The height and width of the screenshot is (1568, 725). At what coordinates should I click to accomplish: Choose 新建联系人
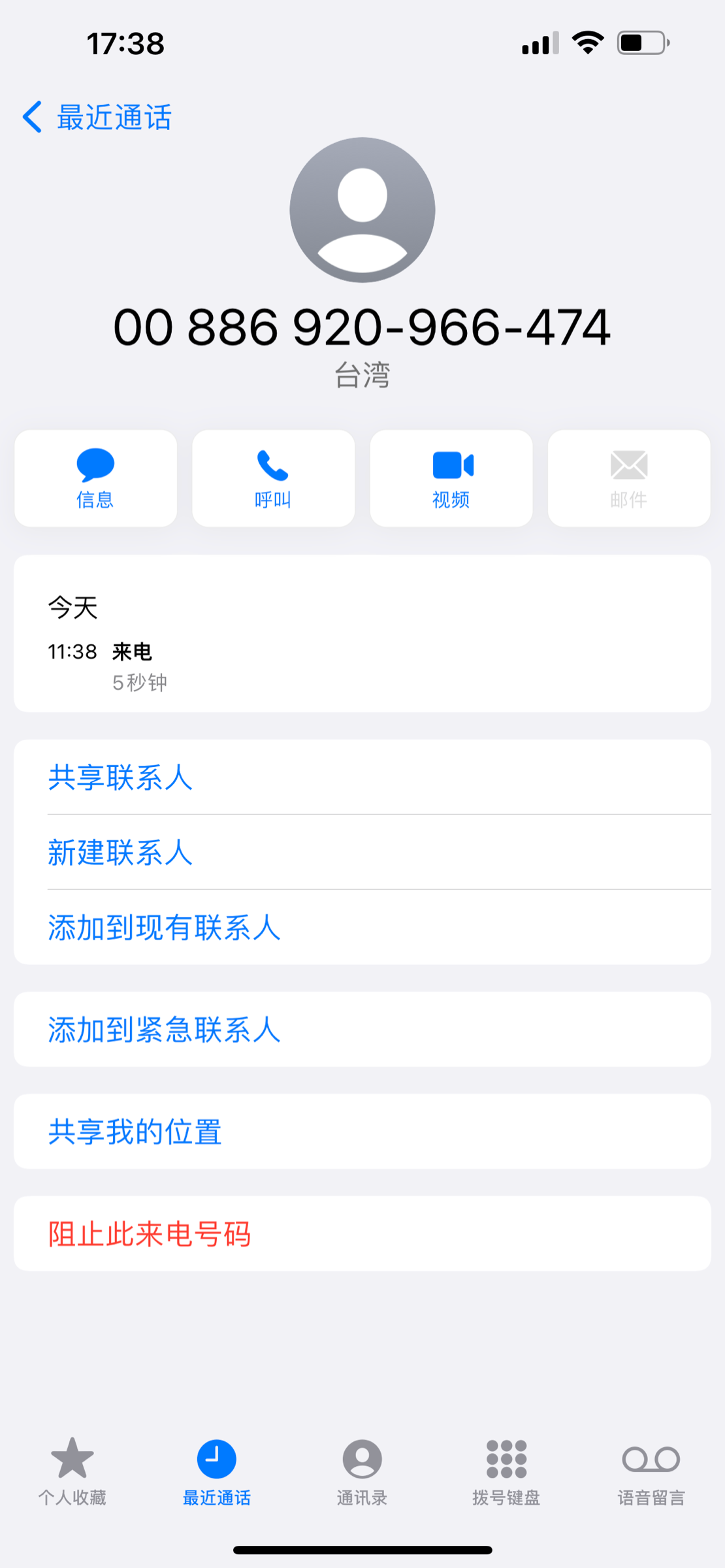point(362,852)
